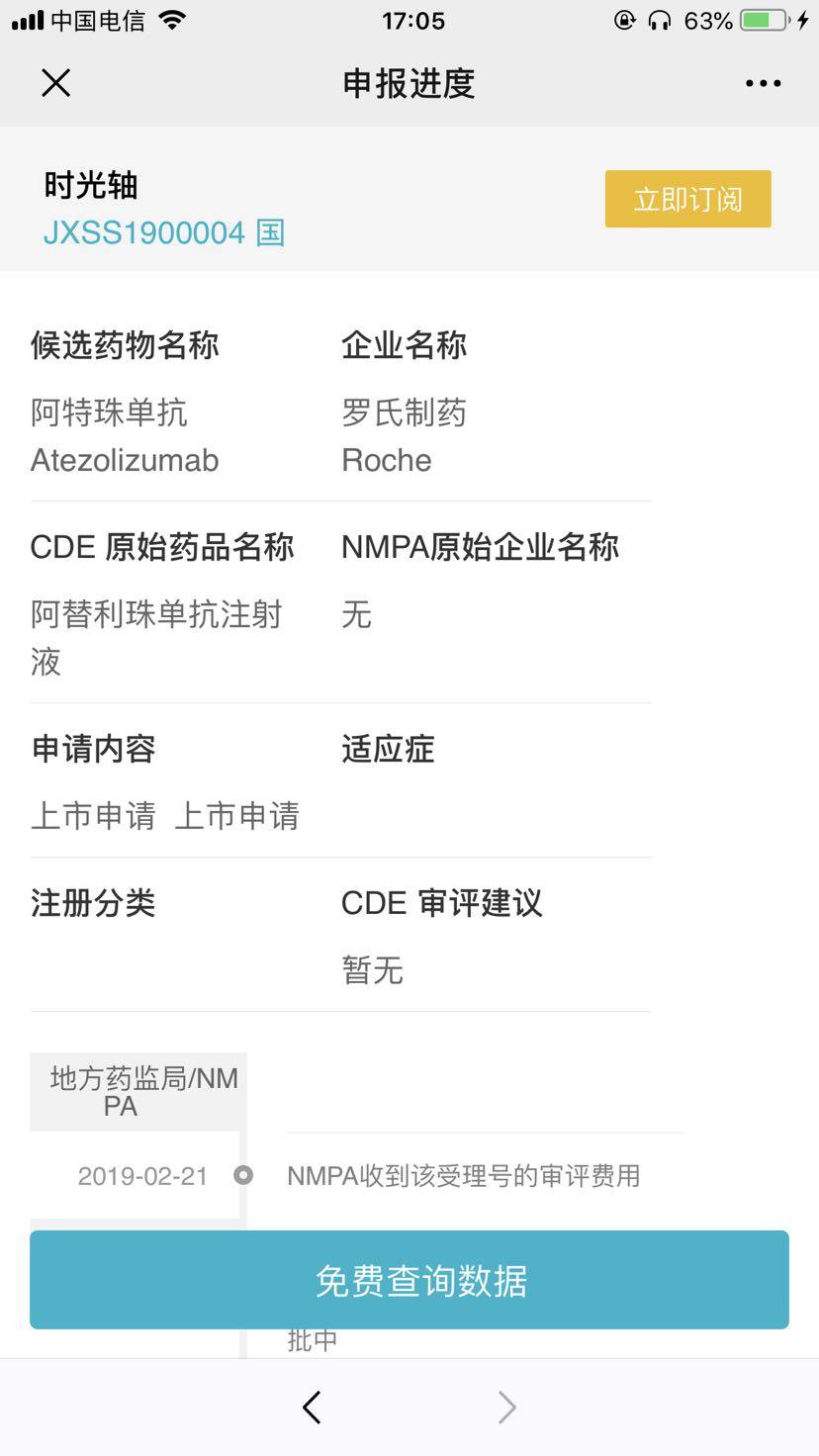Tap the 立即订阅 subscribe button
The height and width of the screenshot is (1456, 819).
coord(687,199)
